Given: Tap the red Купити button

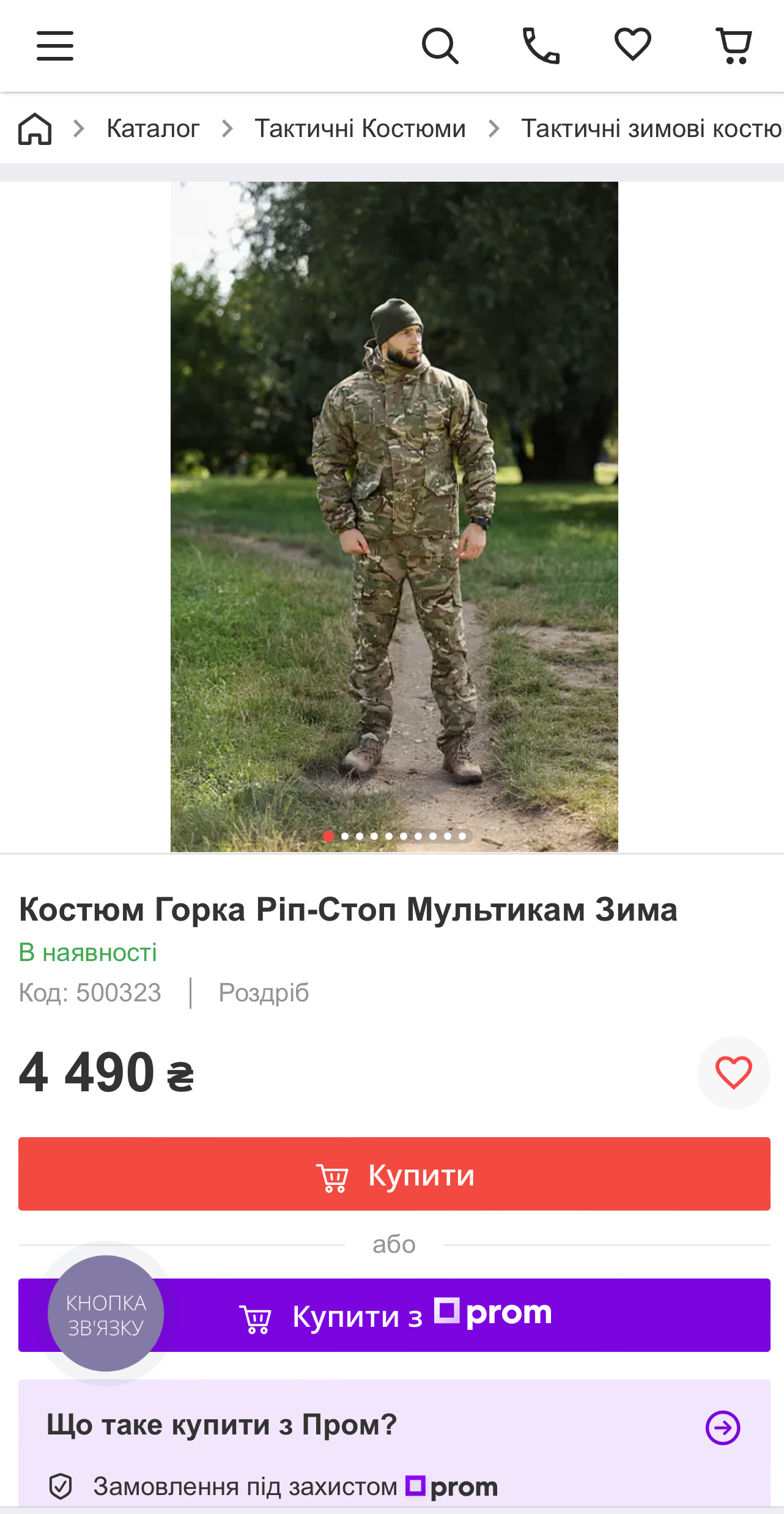Looking at the screenshot, I should pos(394,1174).
